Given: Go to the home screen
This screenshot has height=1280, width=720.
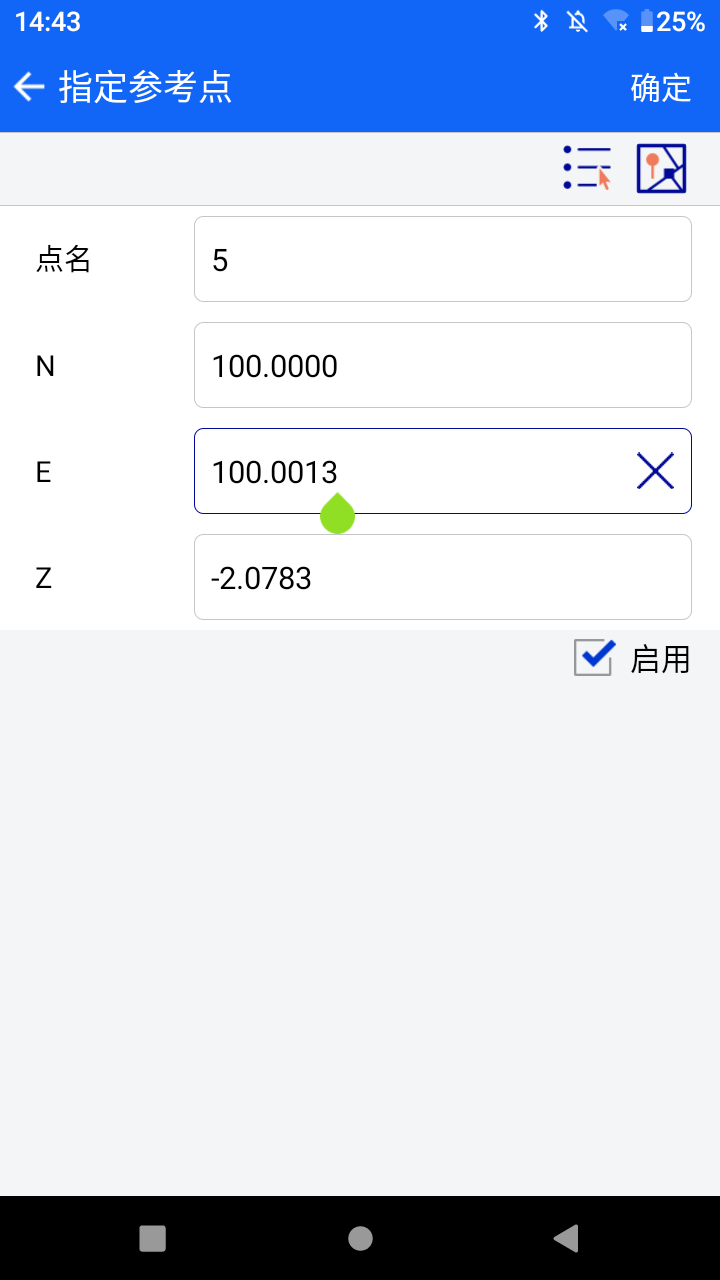Looking at the screenshot, I should [x=360, y=1239].
